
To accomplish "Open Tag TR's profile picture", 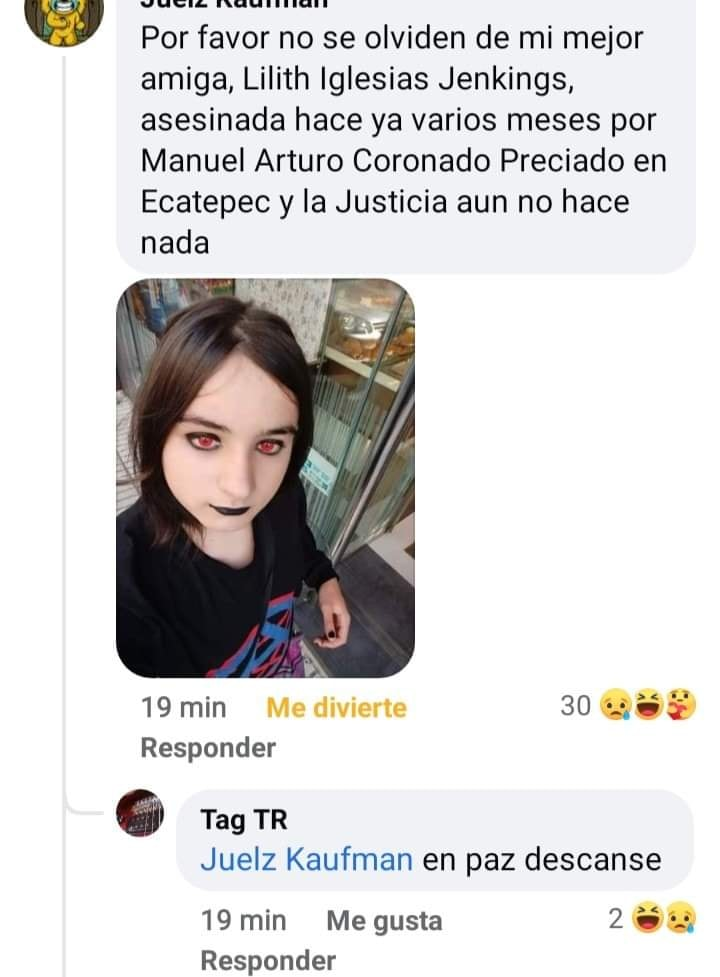I will coord(140,812).
